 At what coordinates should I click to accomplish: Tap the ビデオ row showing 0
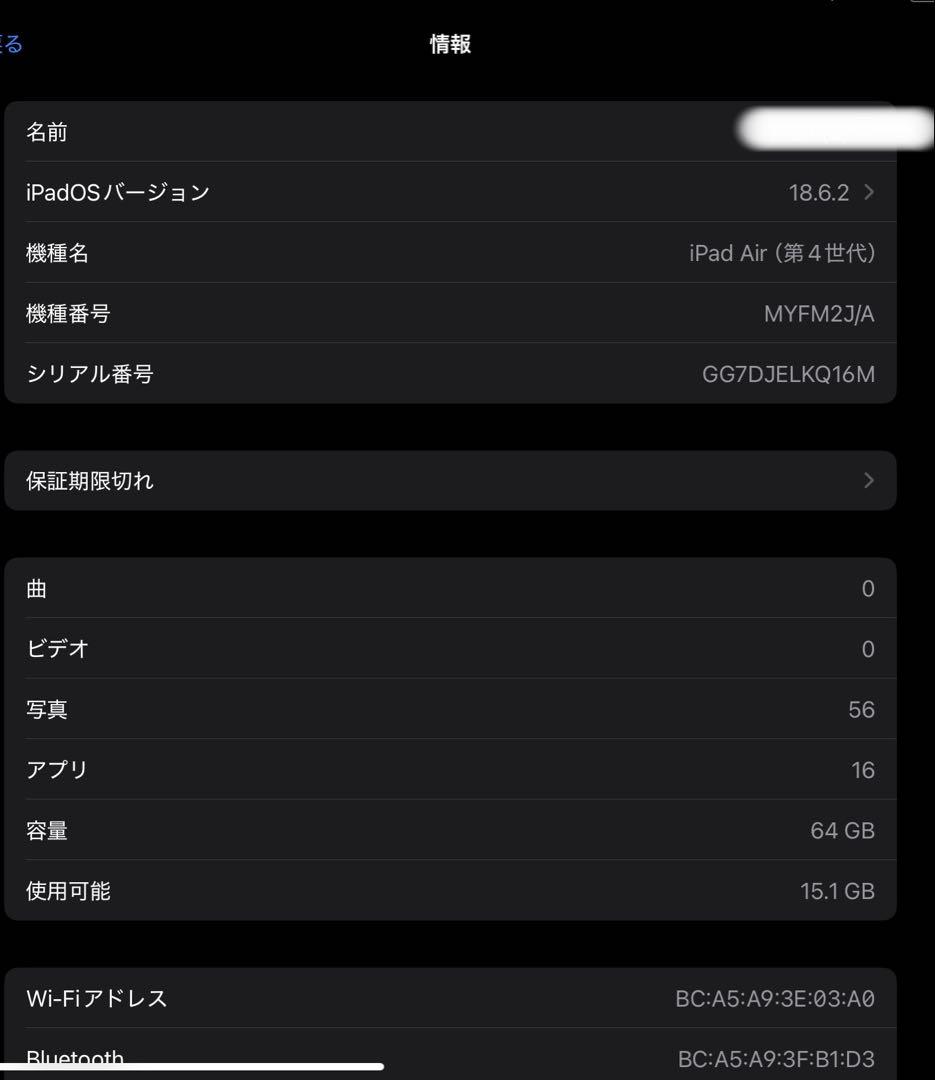coord(450,648)
